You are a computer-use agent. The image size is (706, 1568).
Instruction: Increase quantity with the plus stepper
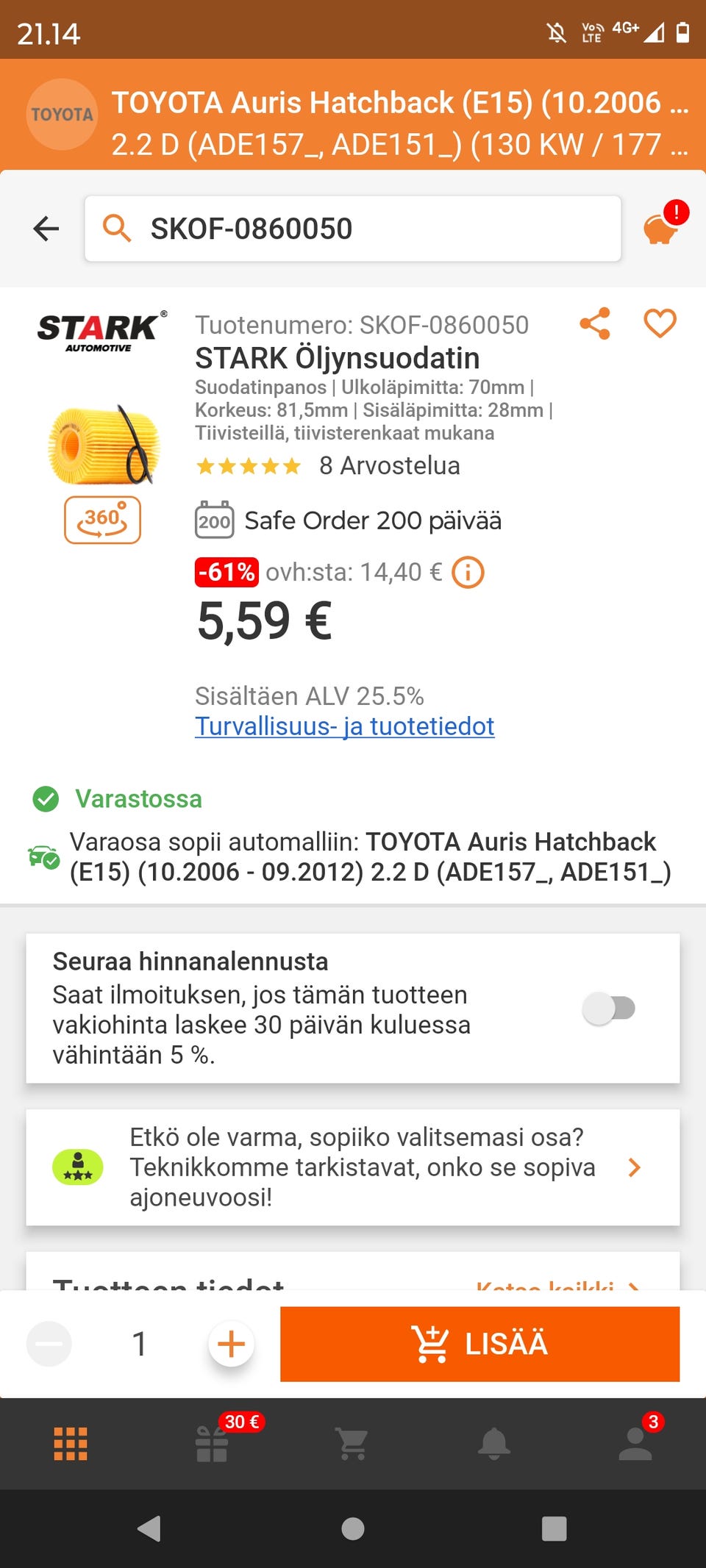pyautogui.click(x=230, y=1343)
